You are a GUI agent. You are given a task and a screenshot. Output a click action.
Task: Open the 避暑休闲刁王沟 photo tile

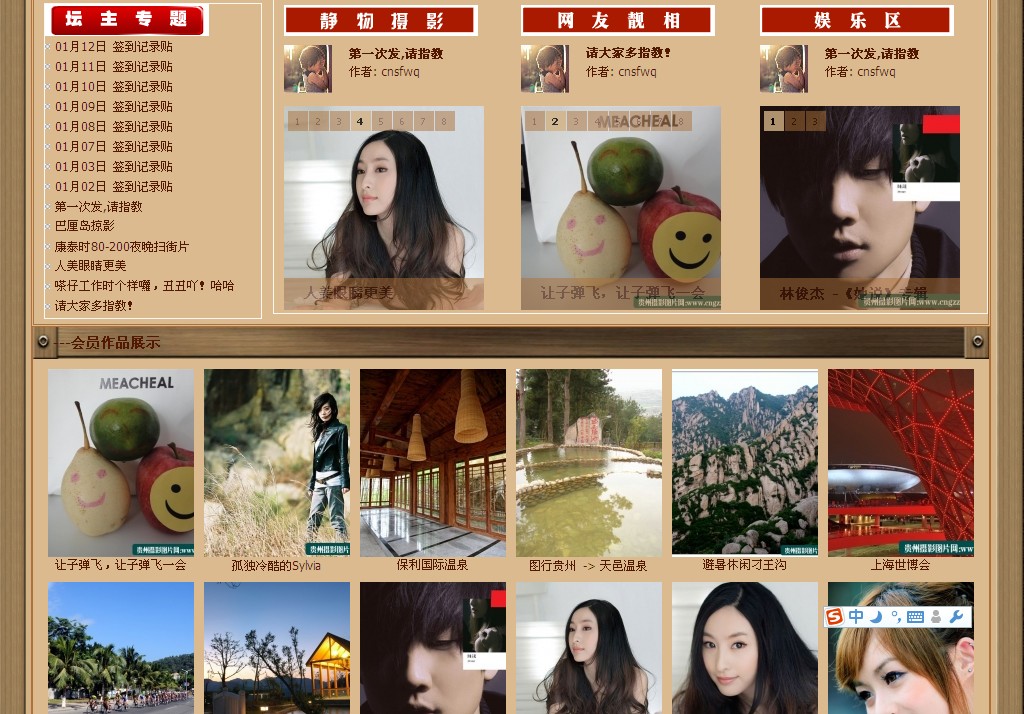pyautogui.click(x=744, y=462)
